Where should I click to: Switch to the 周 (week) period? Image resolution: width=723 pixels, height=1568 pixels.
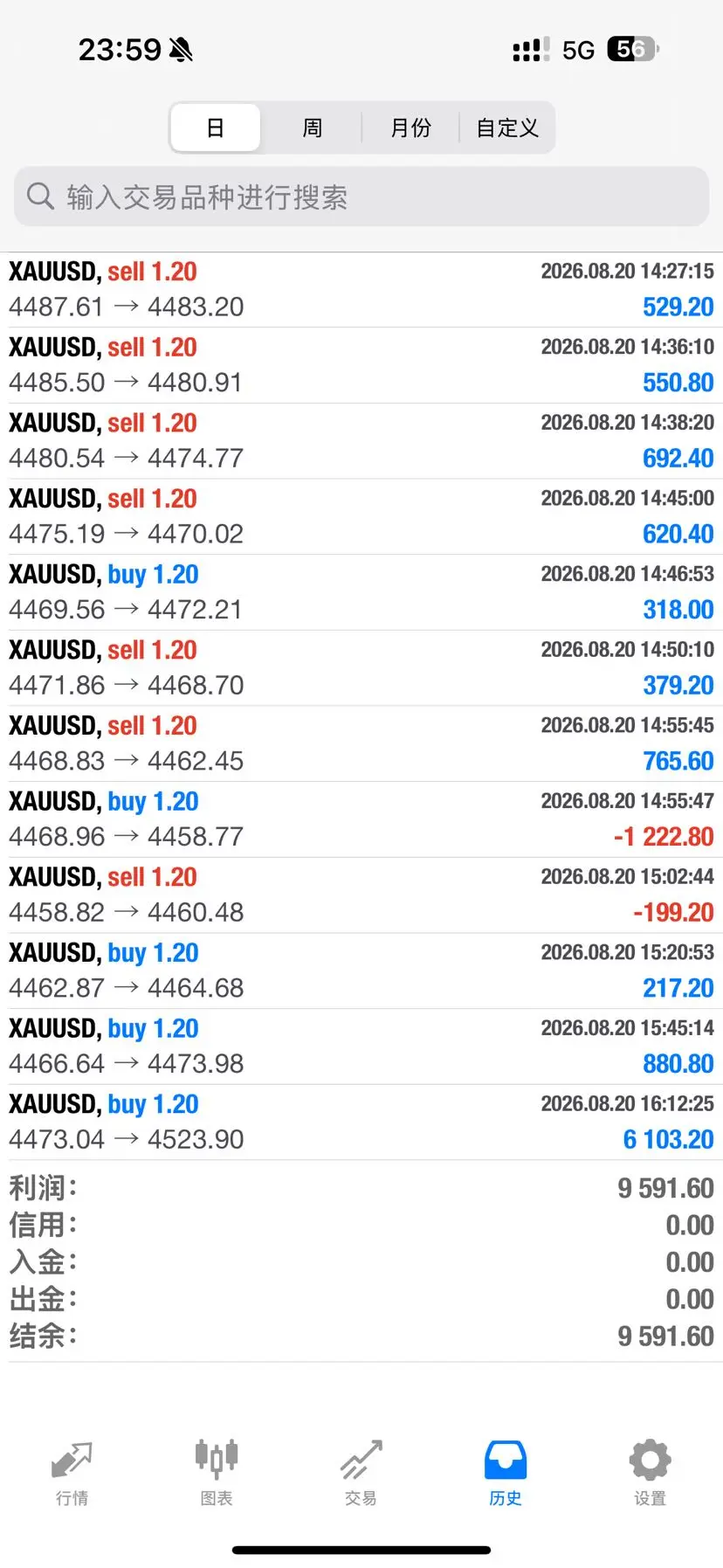point(312,128)
